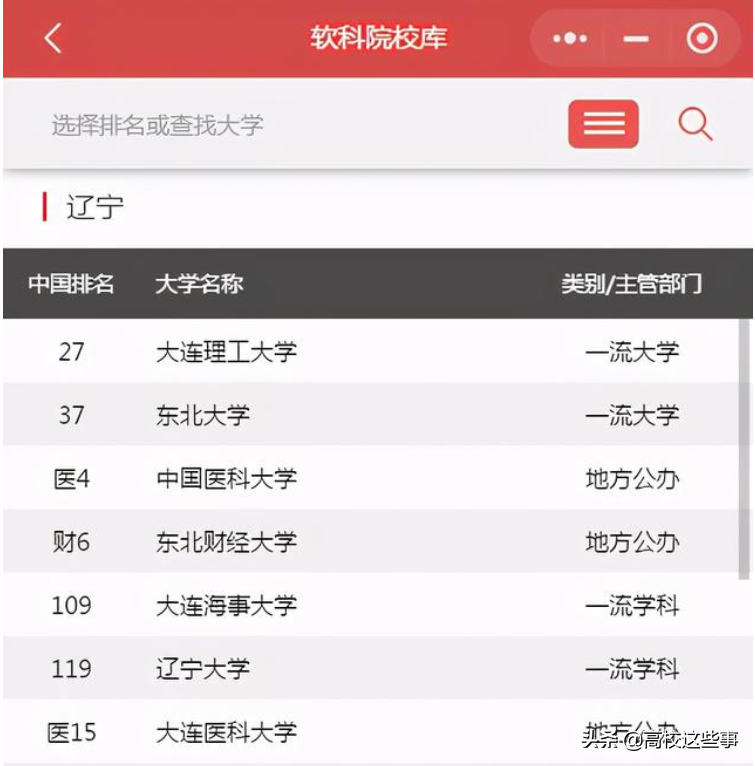Close the mini program via circle icon
Viewport: 755px width, 766px height.
pos(702,39)
